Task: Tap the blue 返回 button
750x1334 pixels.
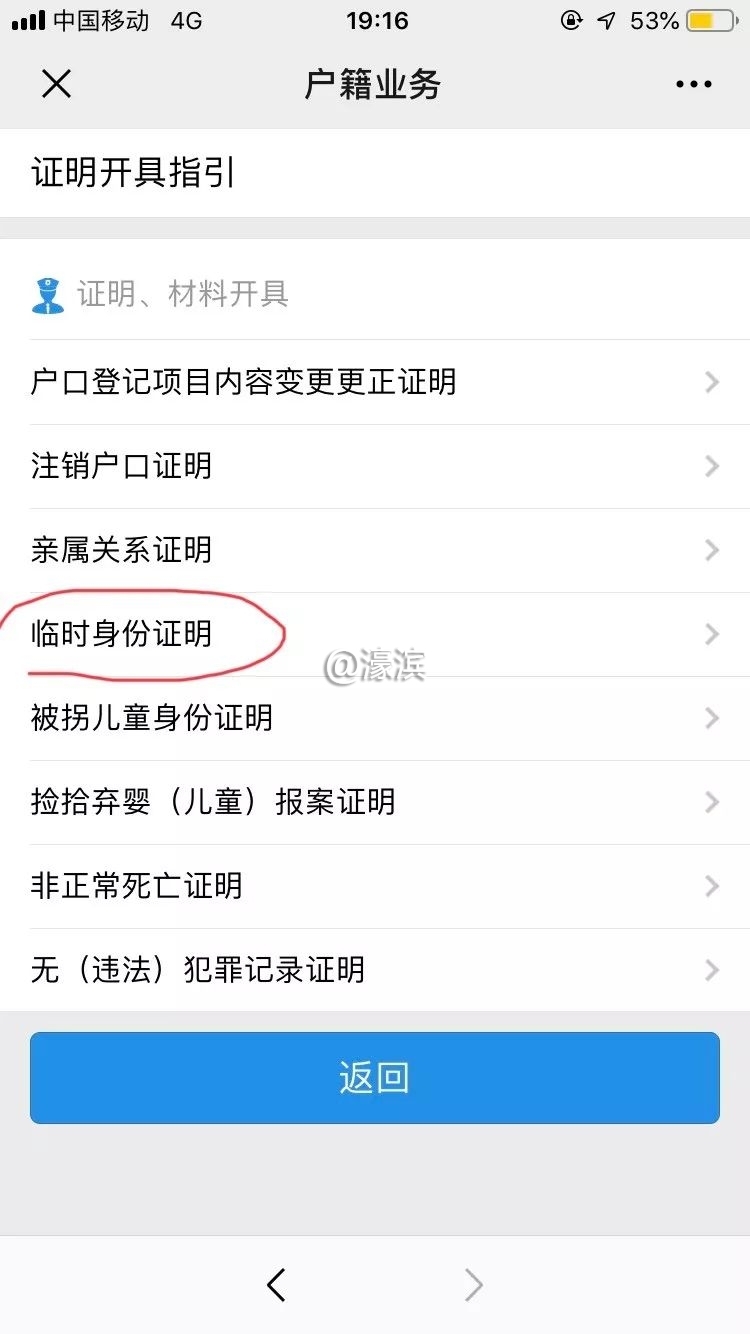Action: click(374, 1078)
